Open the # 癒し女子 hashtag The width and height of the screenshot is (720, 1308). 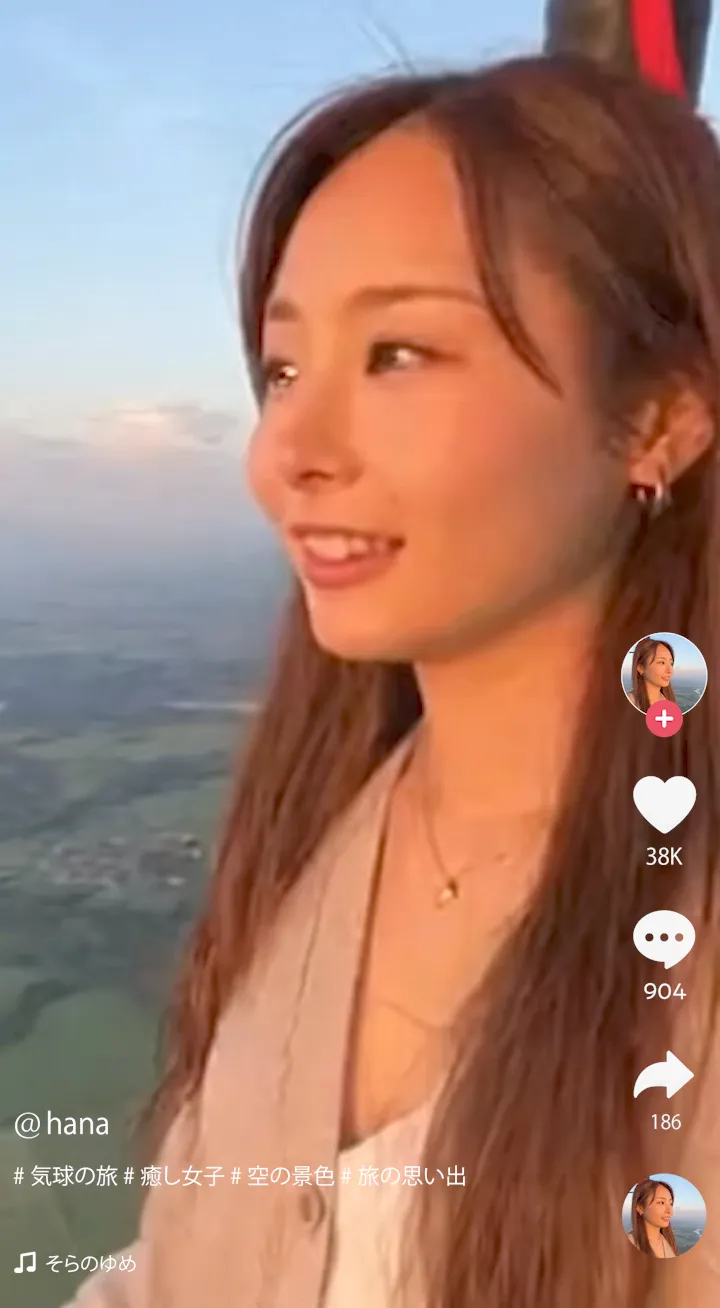pyautogui.click(x=174, y=1176)
